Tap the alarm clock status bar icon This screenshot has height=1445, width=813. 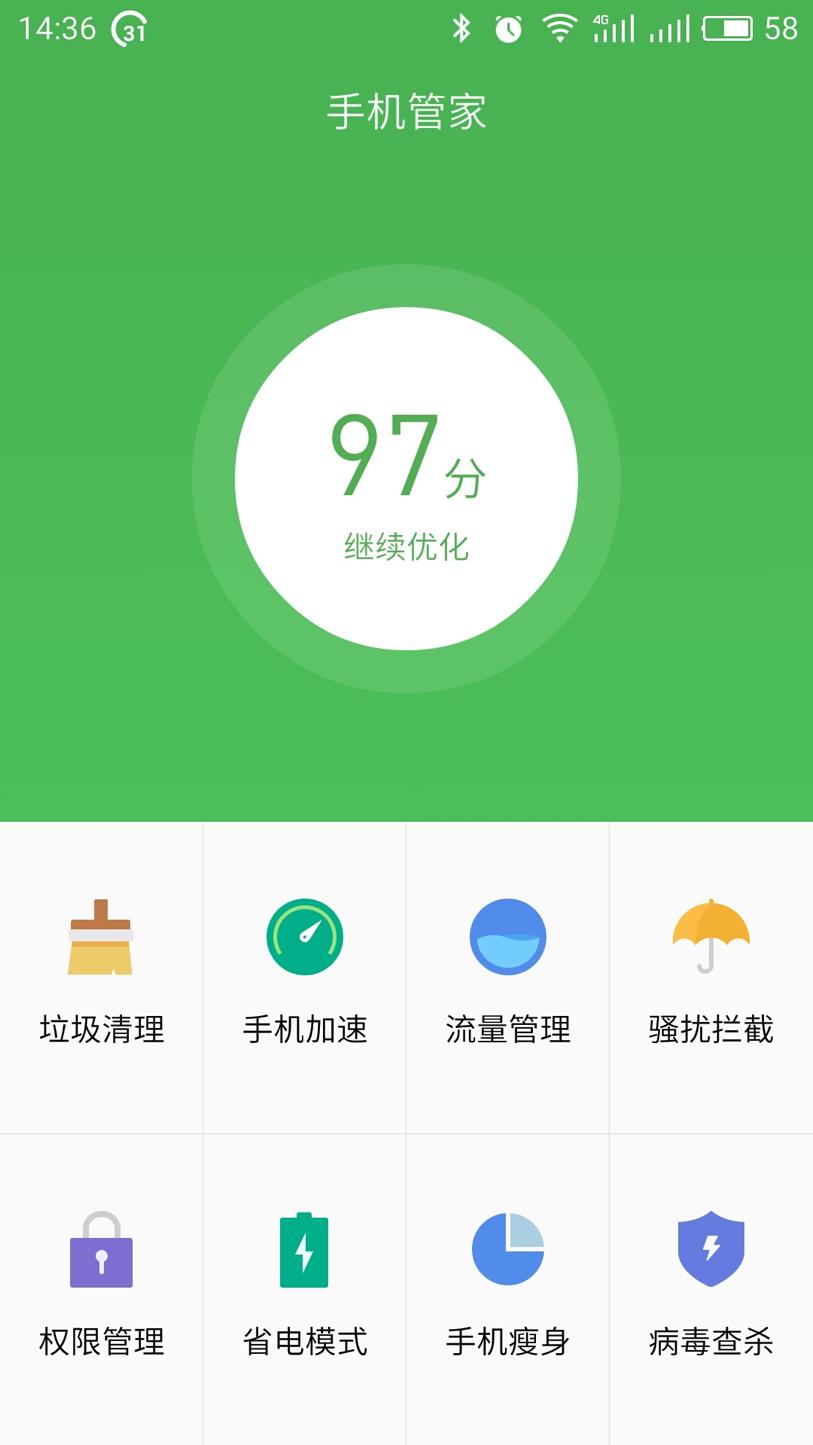coord(508,28)
